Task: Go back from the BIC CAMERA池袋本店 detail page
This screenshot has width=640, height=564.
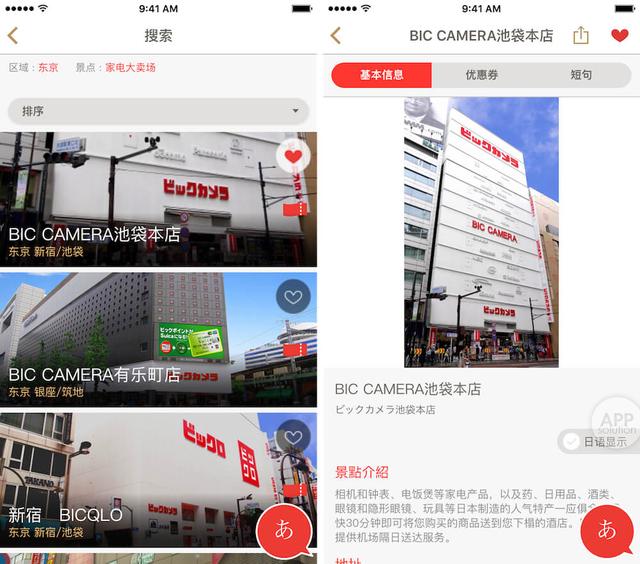Action: [x=336, y=36]
